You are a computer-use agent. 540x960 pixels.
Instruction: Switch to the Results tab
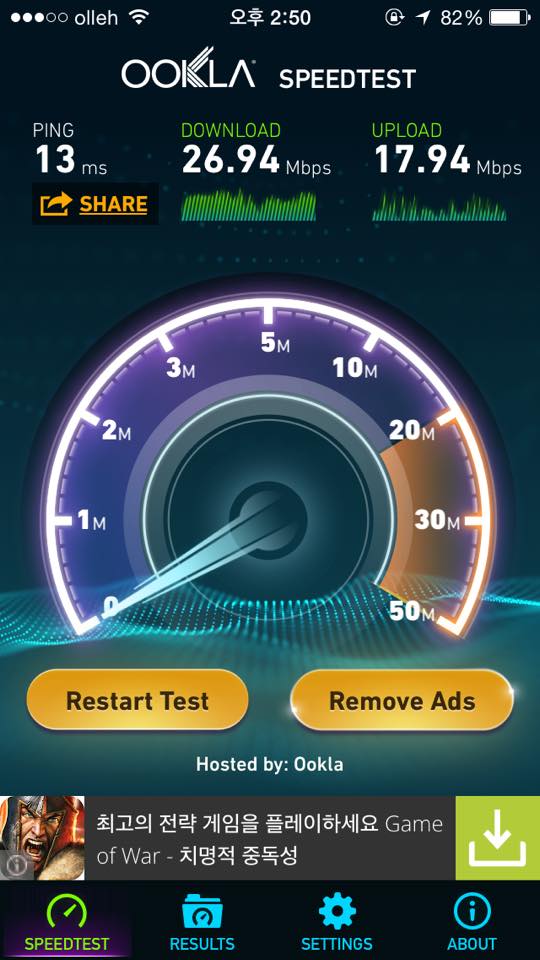[x=202, y=921]
